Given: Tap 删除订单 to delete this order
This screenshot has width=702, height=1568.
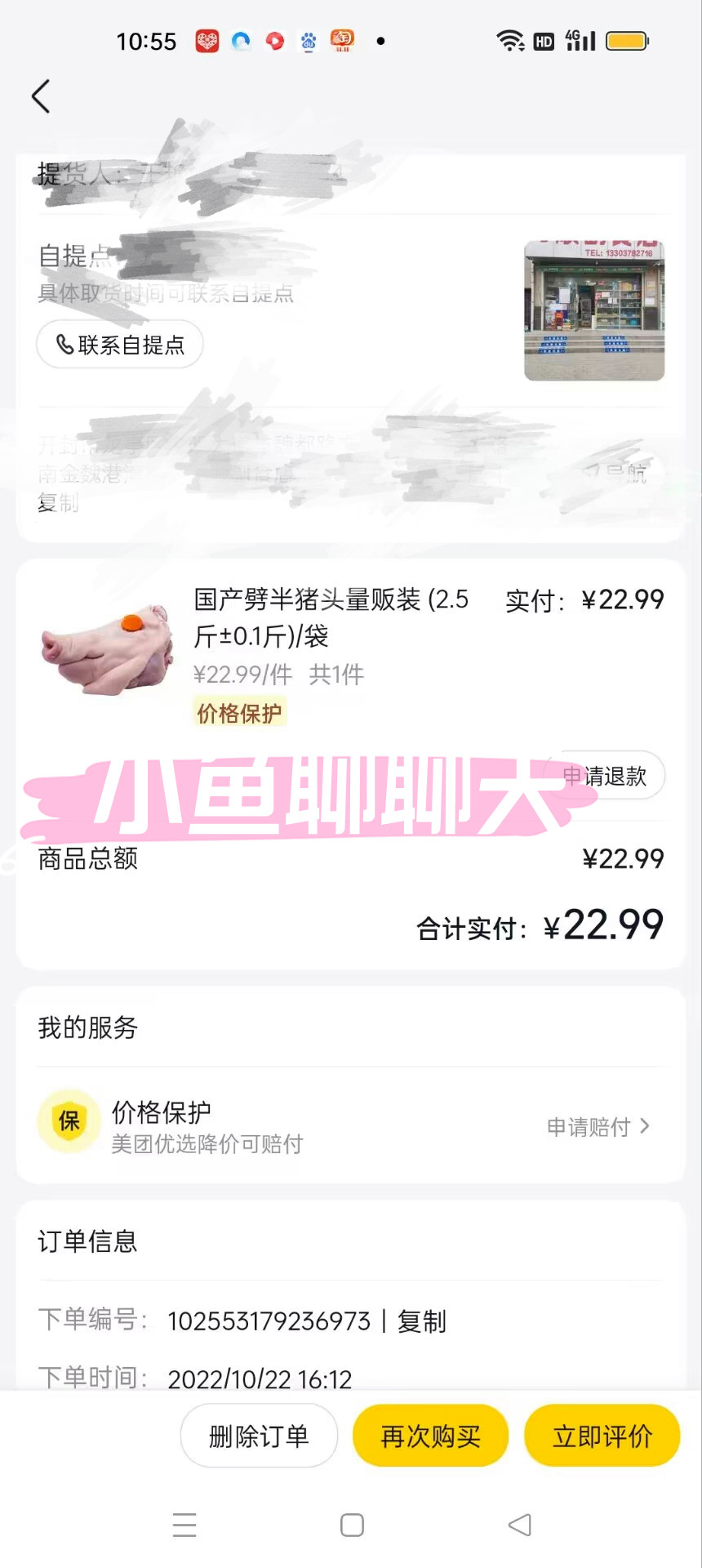Looking at the screenshot, I should (259, 1435).
